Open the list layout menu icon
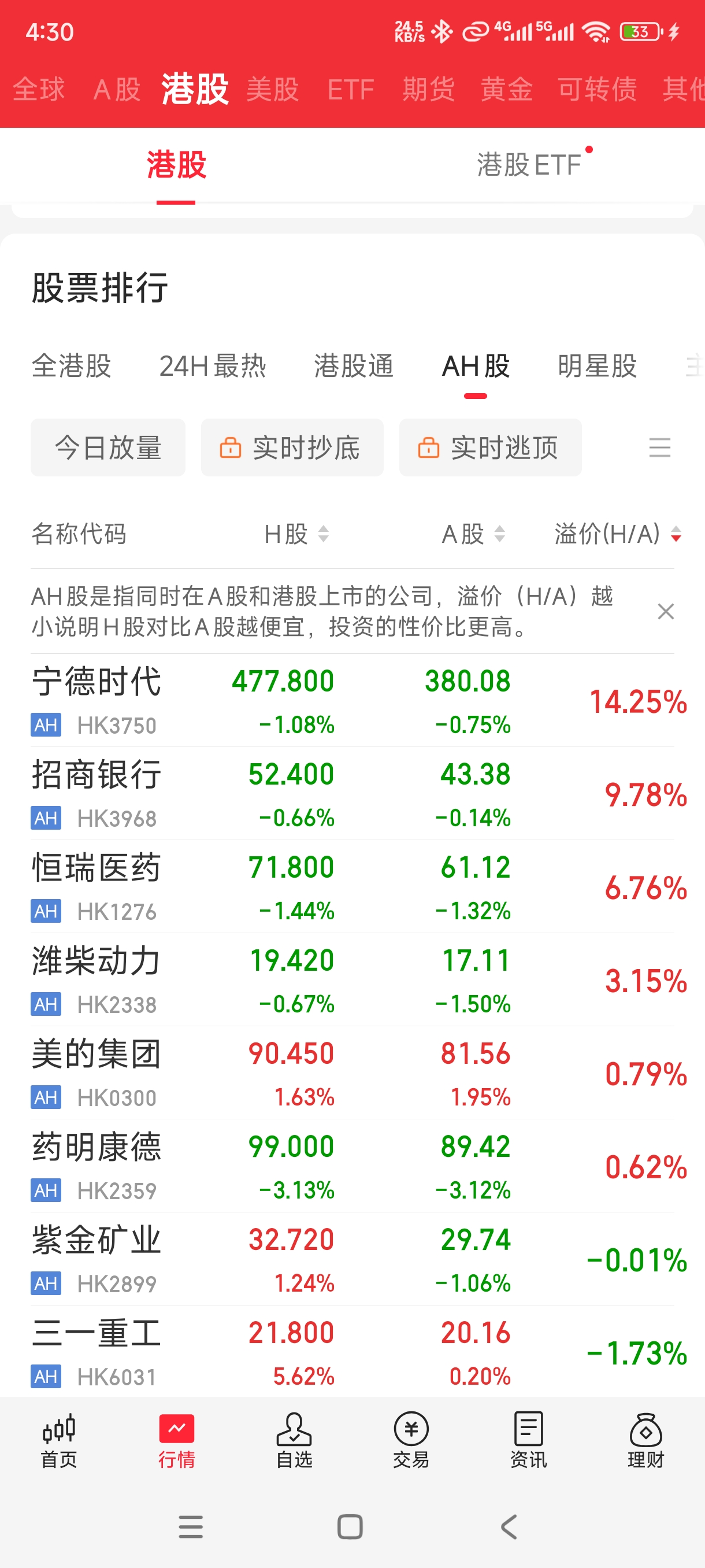 [659, 448]
